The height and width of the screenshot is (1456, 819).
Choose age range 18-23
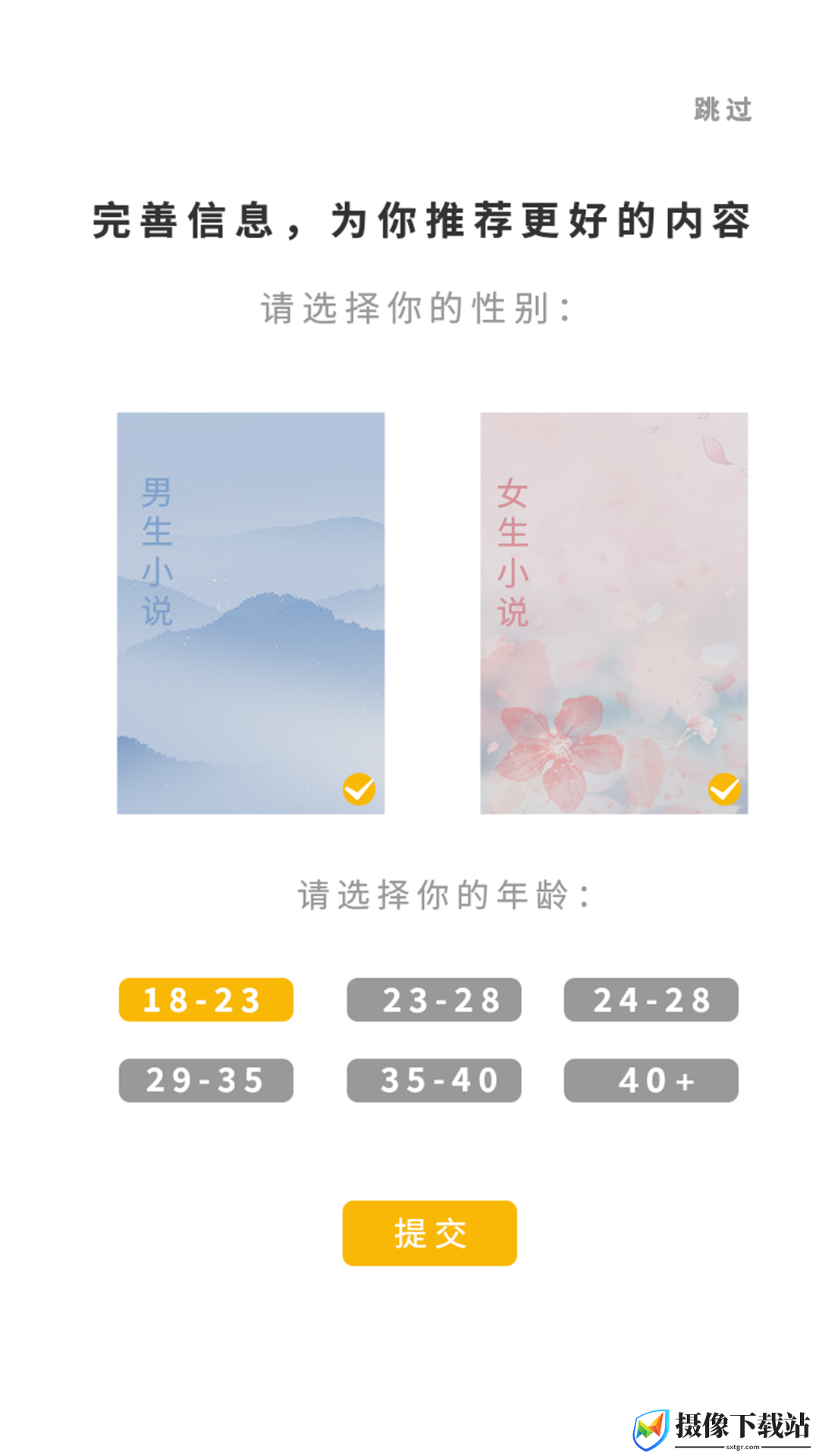click(206, 999)
